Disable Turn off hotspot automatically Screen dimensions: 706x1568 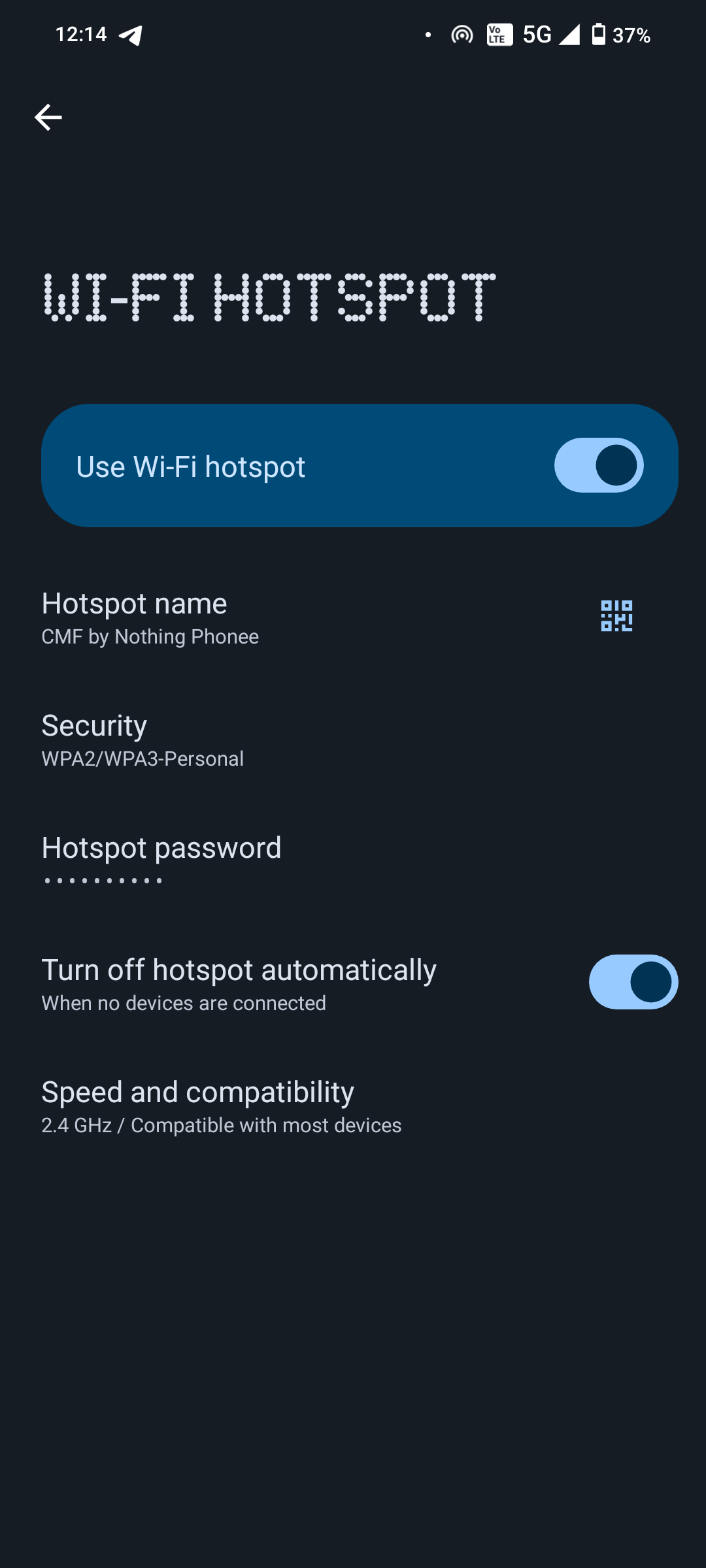coord(633,982)
